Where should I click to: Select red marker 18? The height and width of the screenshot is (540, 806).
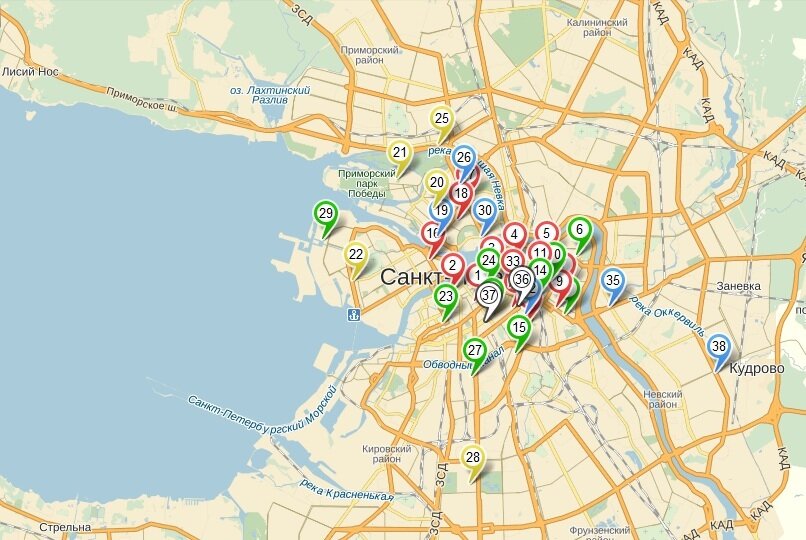coord(461,193)
